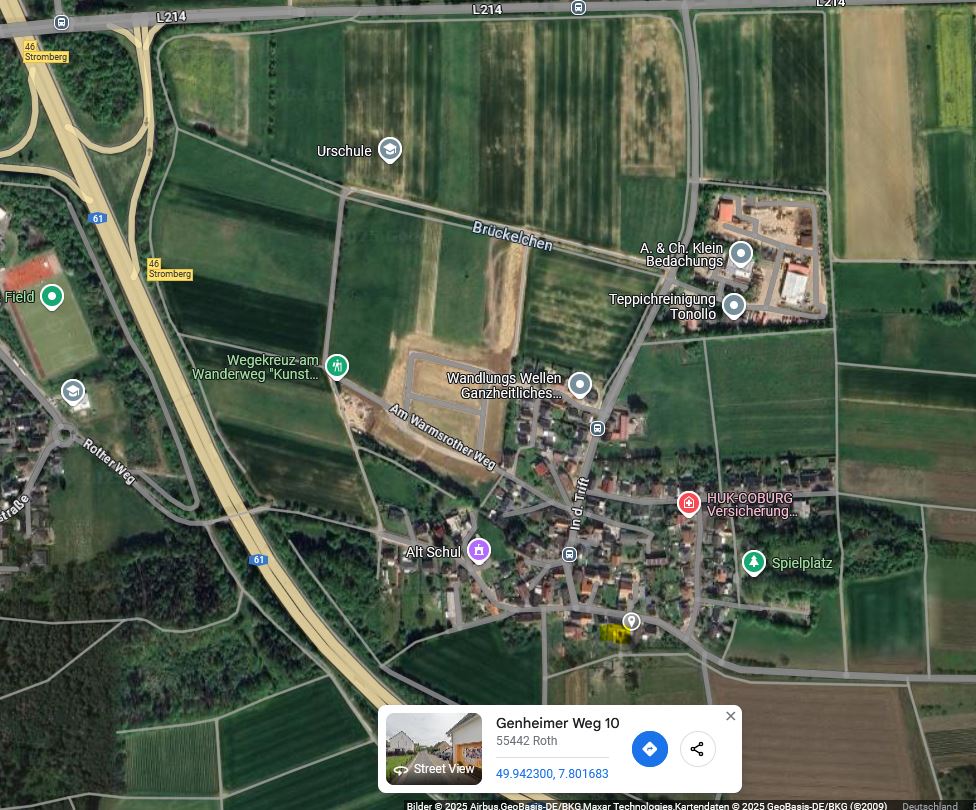Share the Genheimer Weg 10 location
This screenshot has width=976, height=810.
[x=697, y=749]
